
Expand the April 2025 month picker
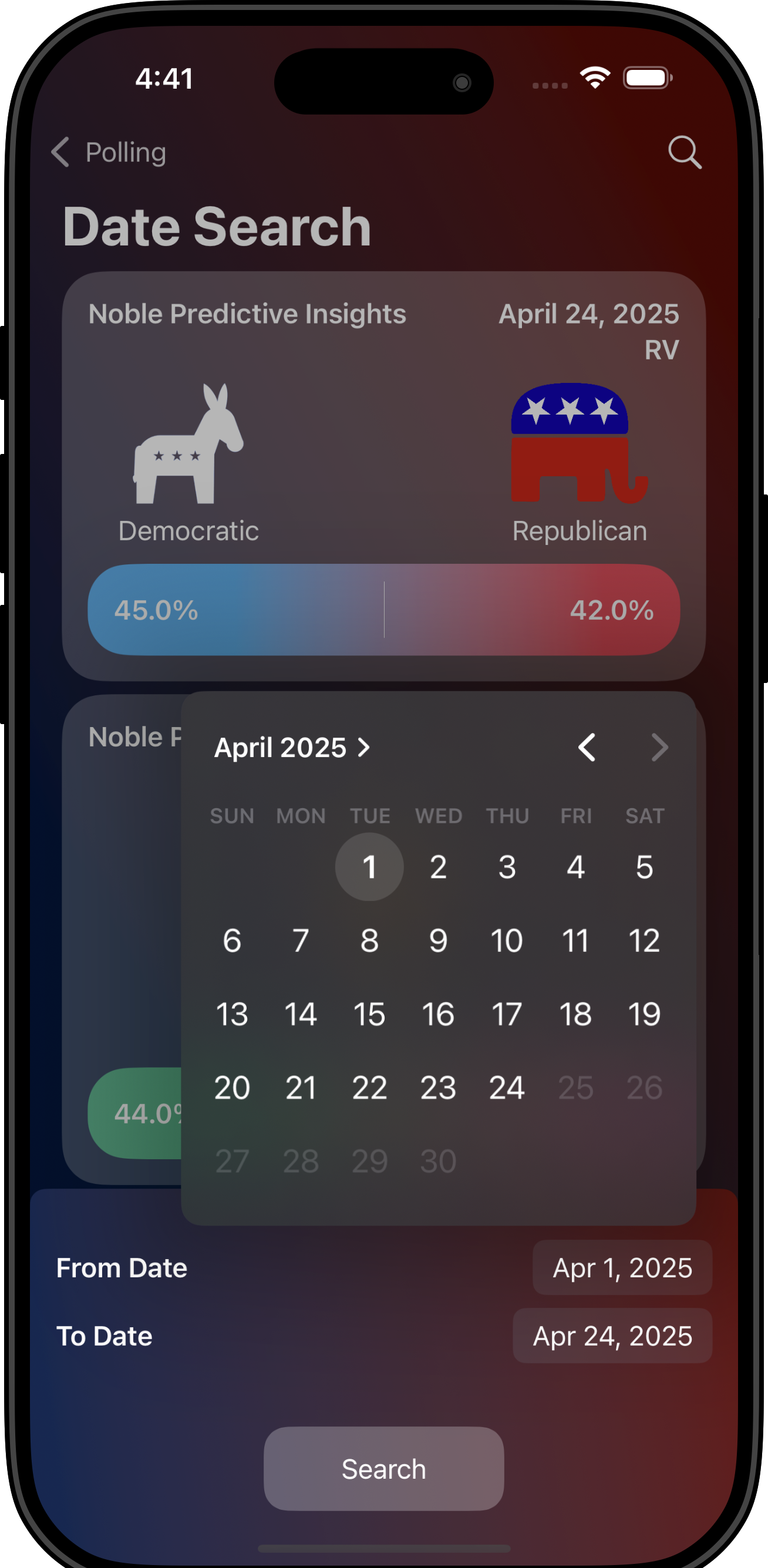(292, 748)
